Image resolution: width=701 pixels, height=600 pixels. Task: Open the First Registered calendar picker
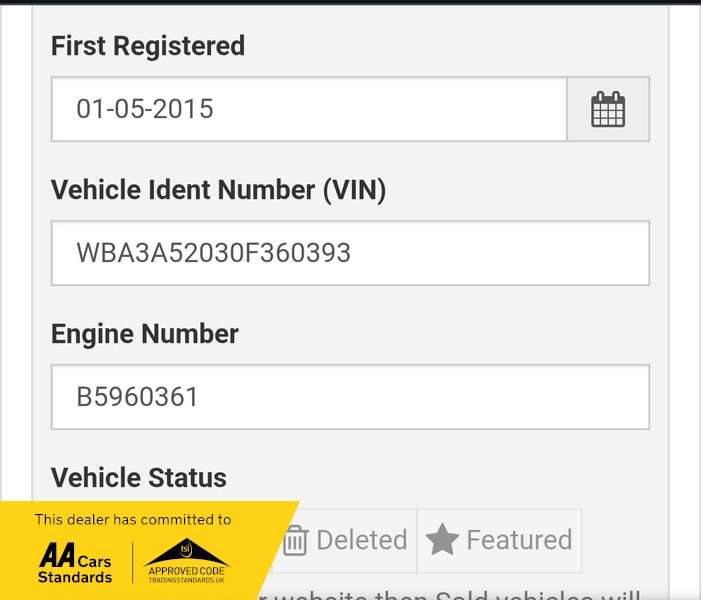608,109
